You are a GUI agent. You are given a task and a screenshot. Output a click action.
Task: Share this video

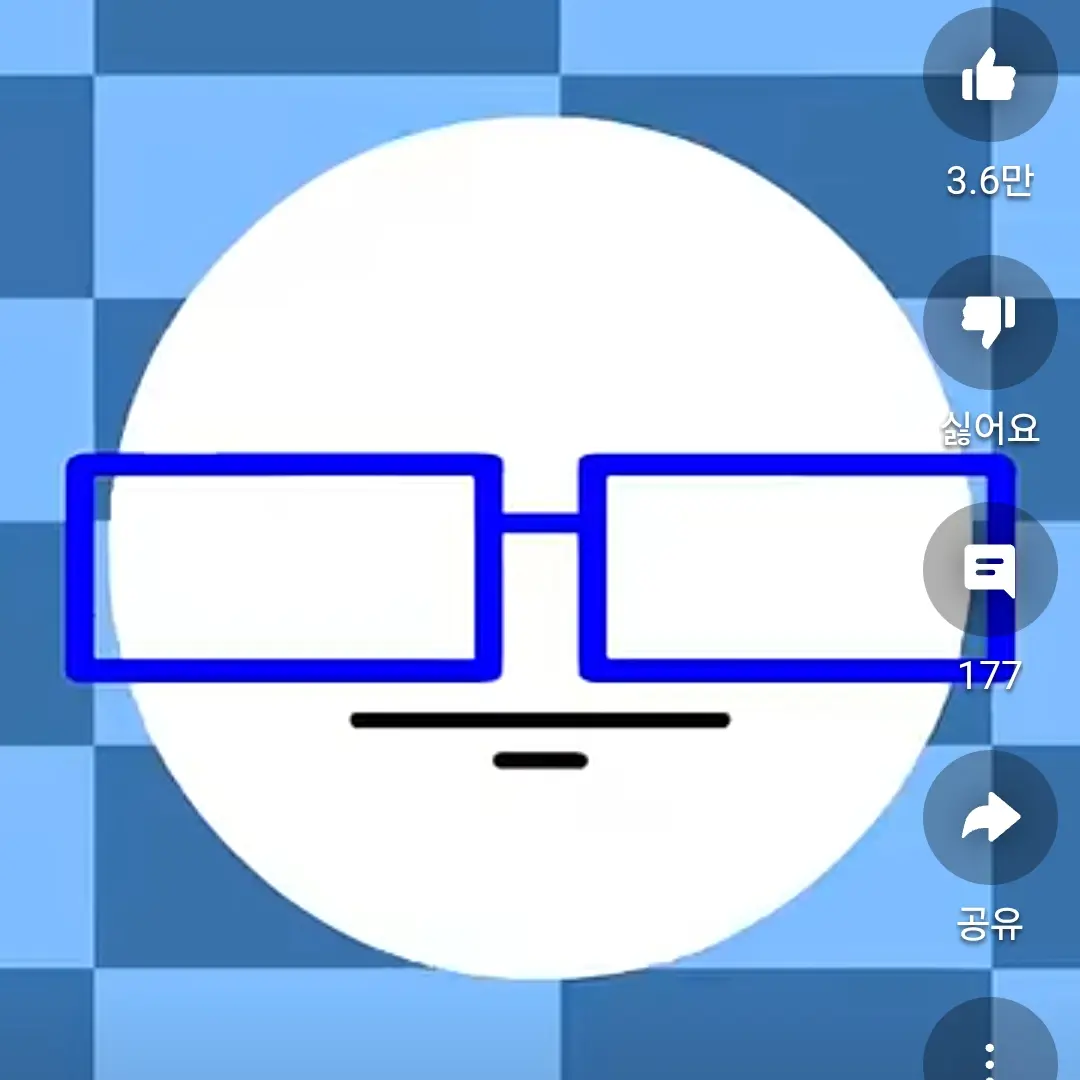click(x=989, y=818)
